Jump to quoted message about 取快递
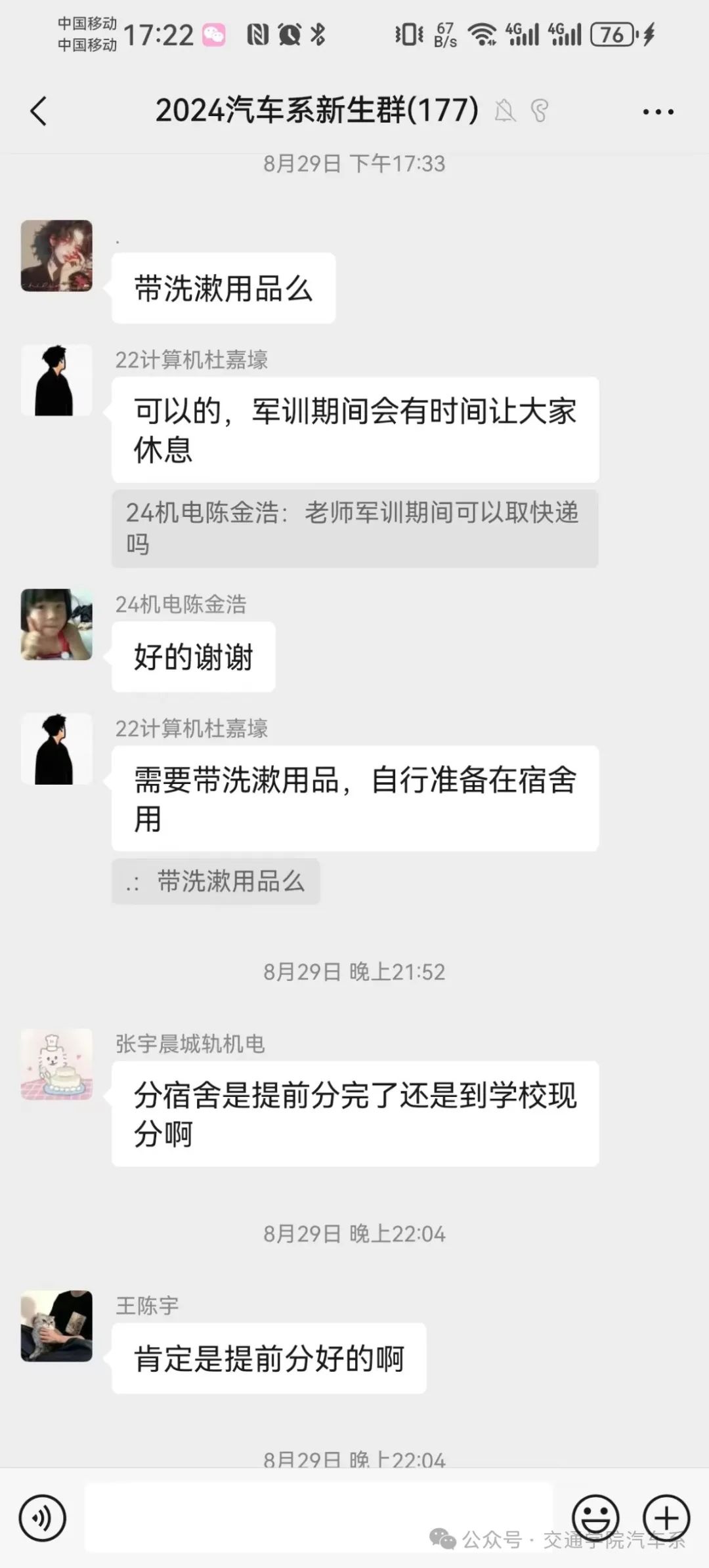 [354, 528]
